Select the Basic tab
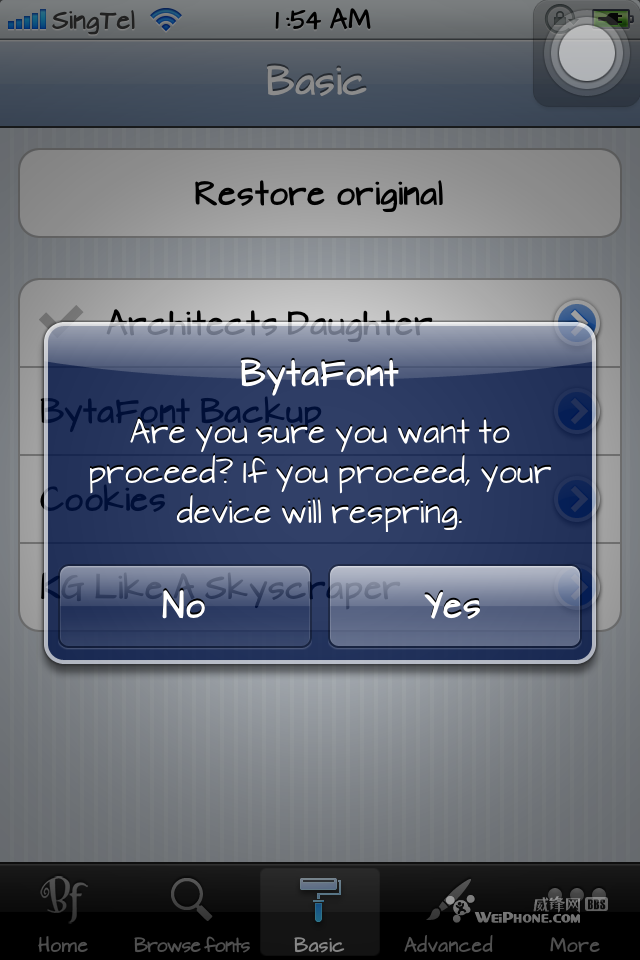The width and height of the screenshot is (640, 960). (x=320, y=914)
